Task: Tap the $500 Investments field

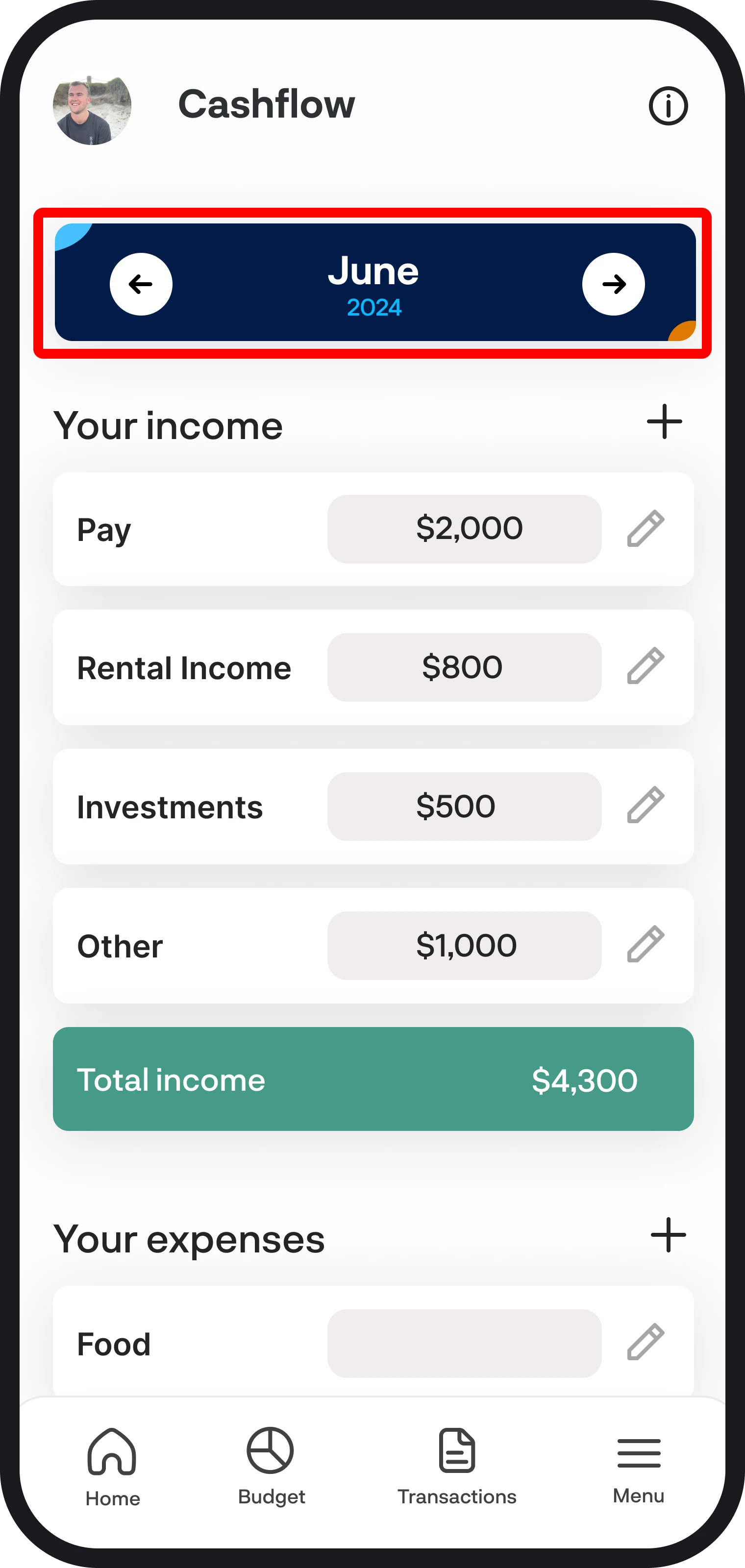Action: (465, 807)
